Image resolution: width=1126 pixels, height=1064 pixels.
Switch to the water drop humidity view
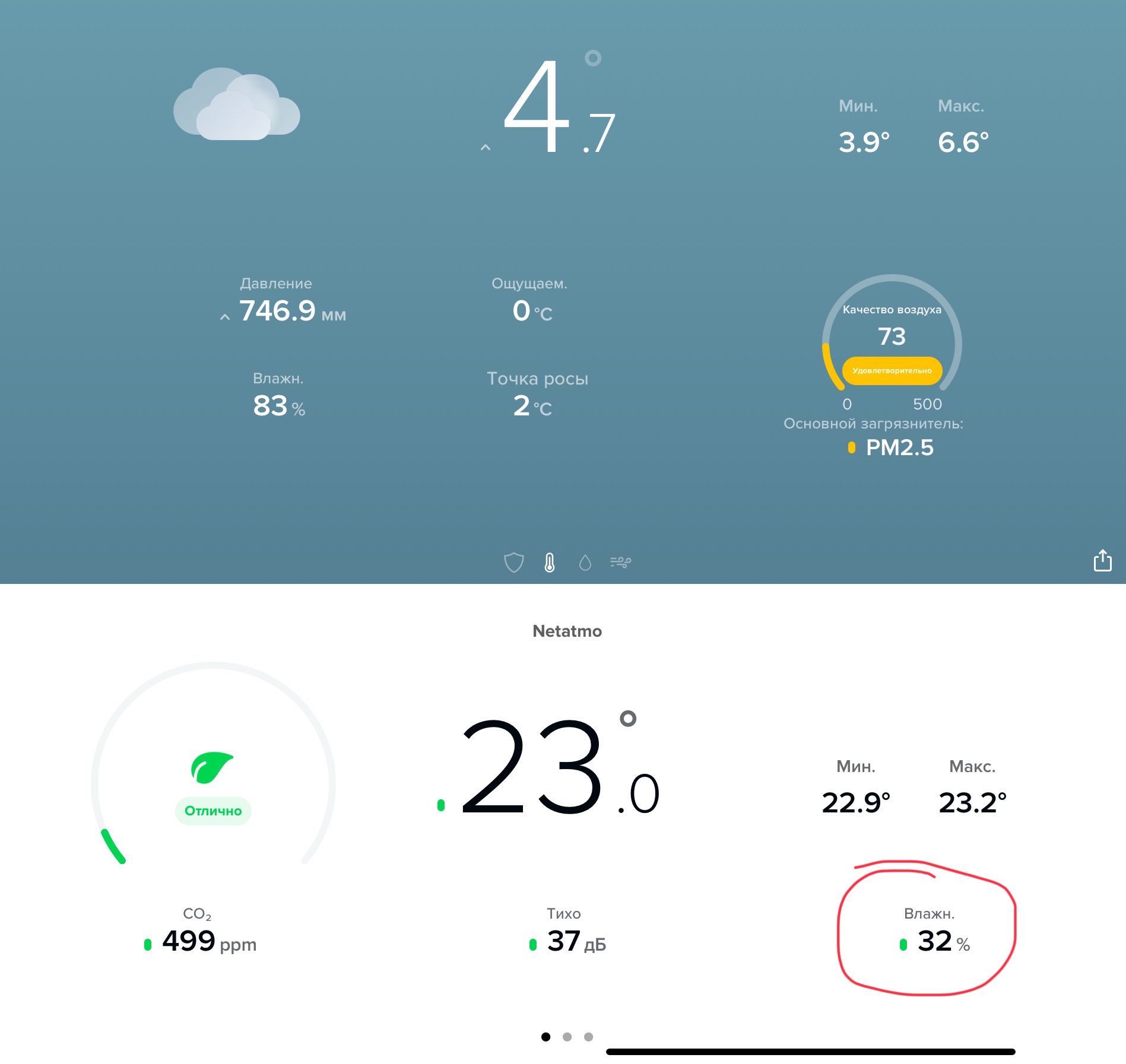pos(585,562)
